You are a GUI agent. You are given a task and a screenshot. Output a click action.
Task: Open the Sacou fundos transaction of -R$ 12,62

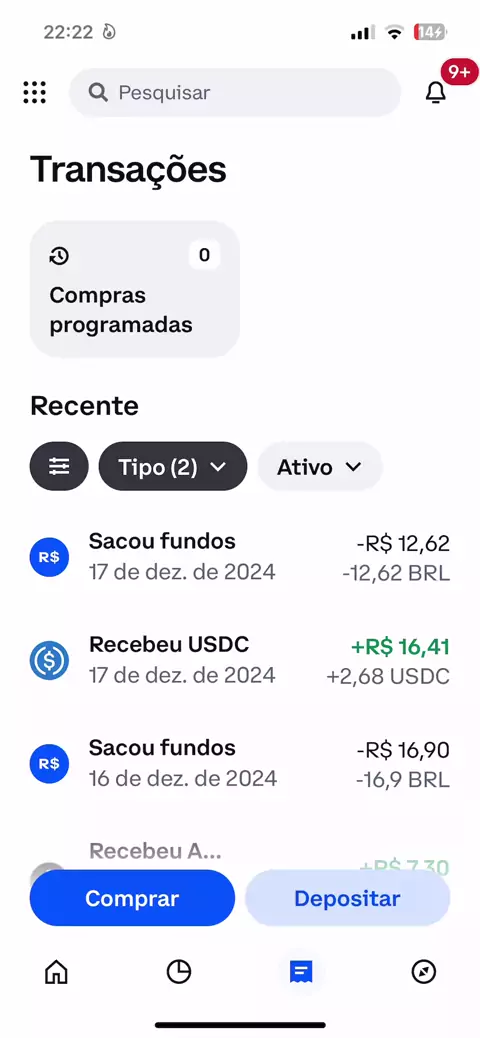240,557
